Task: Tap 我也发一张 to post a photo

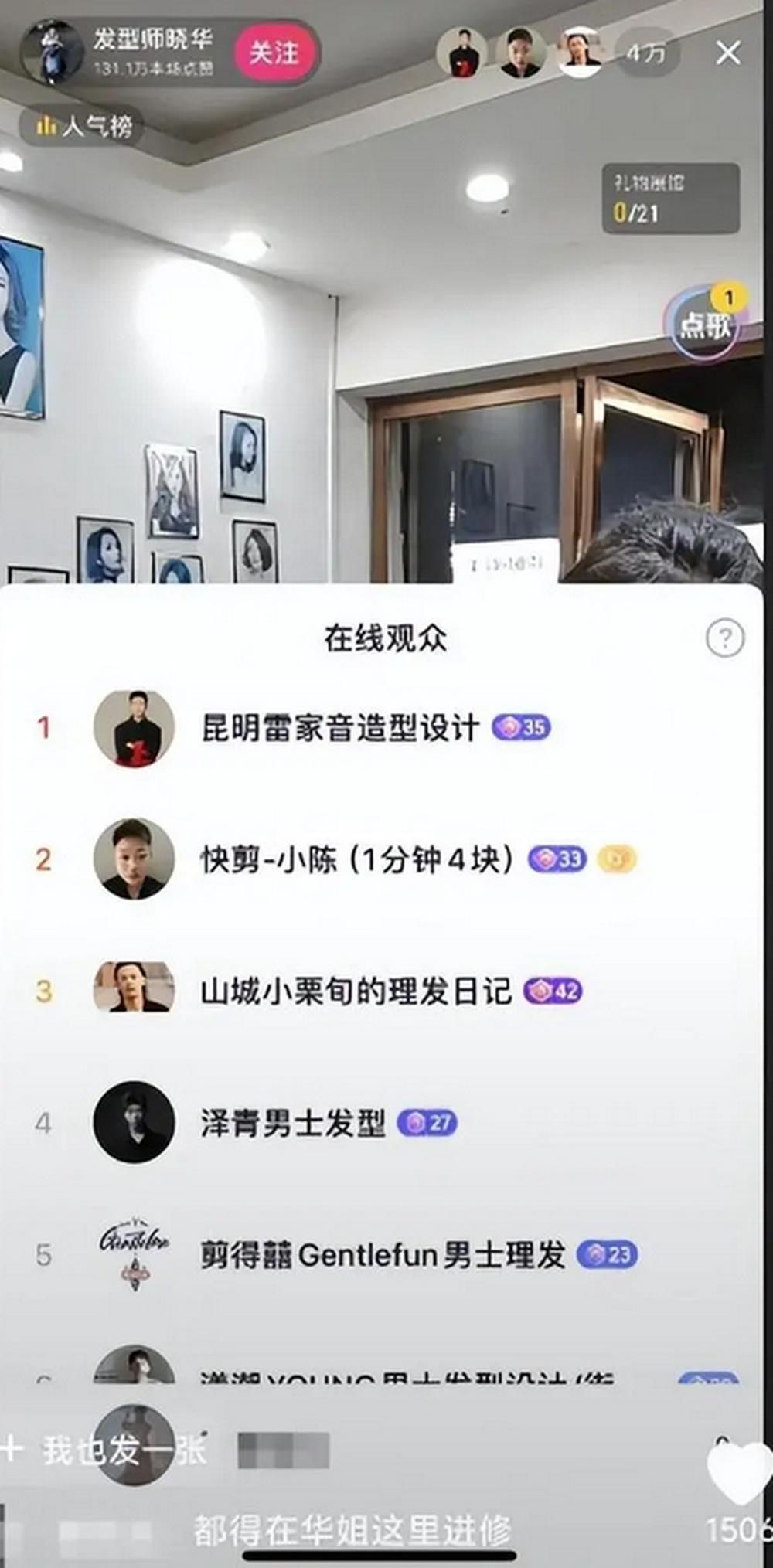Action: point(124,1451)
